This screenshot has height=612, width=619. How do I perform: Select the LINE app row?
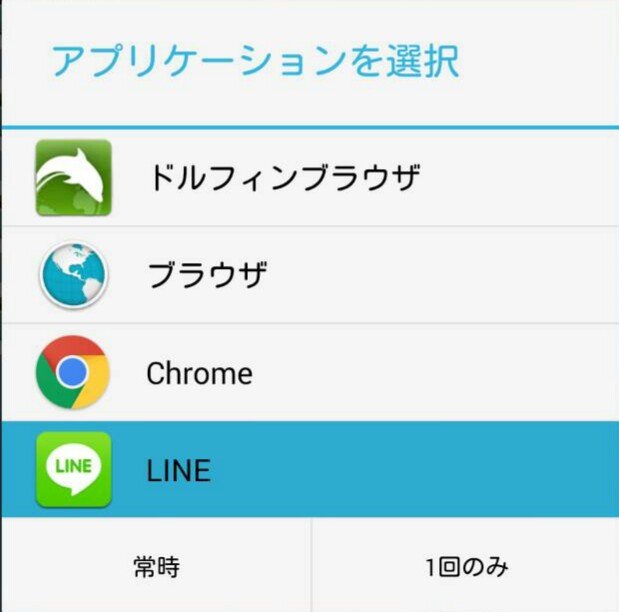[x=310, y=469]
